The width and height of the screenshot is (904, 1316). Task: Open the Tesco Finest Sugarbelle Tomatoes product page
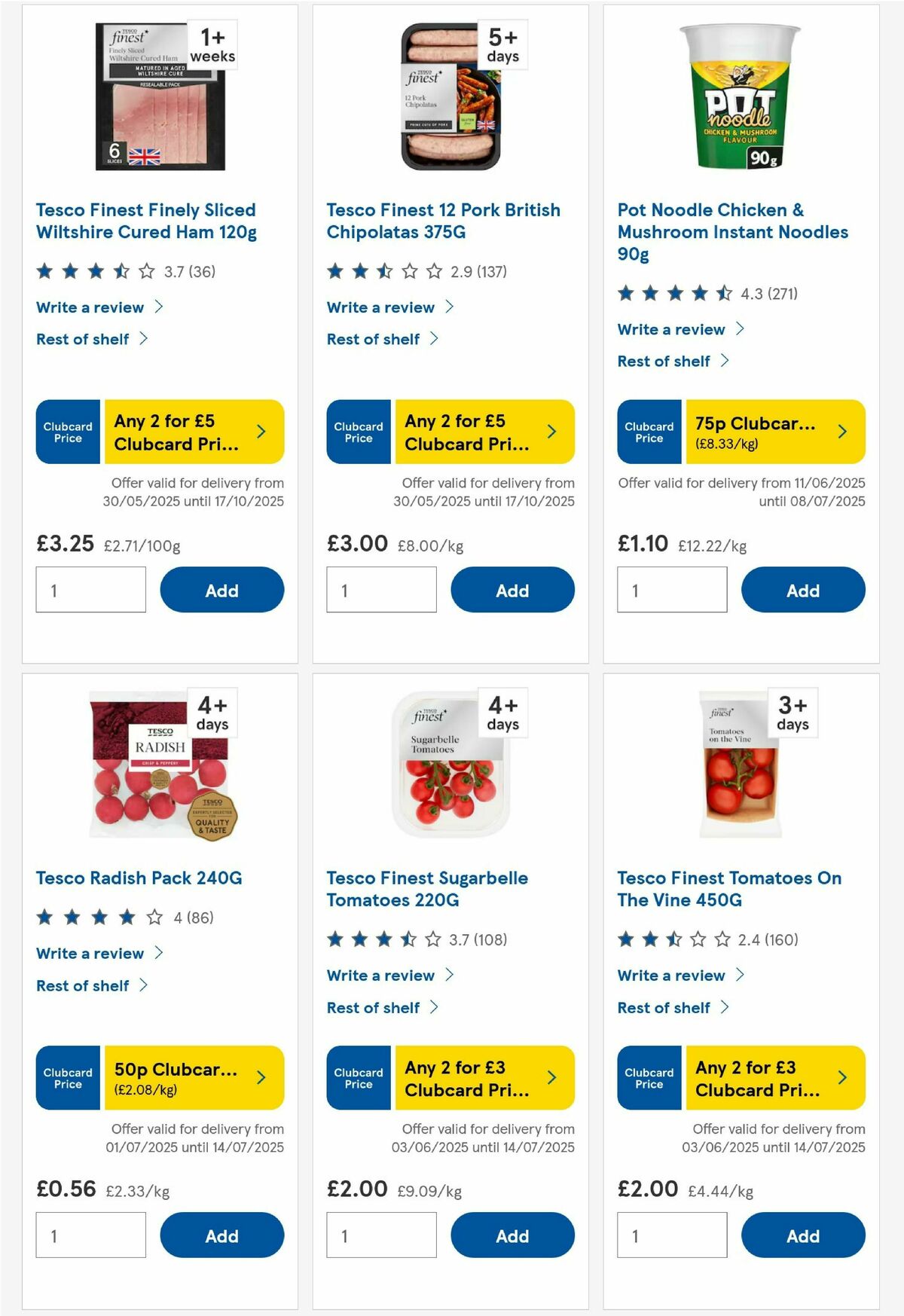click(426, 888)
